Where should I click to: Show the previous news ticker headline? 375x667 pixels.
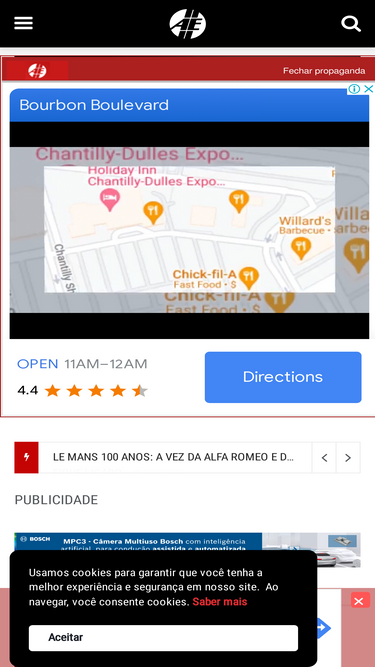coord(324,458)
